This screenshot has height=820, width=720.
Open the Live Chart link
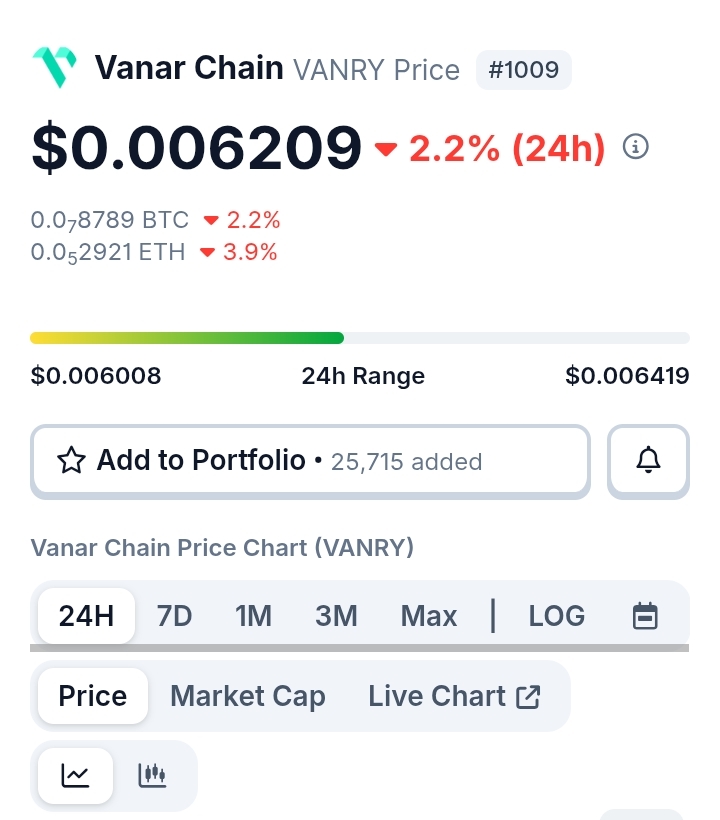point(455,696)
